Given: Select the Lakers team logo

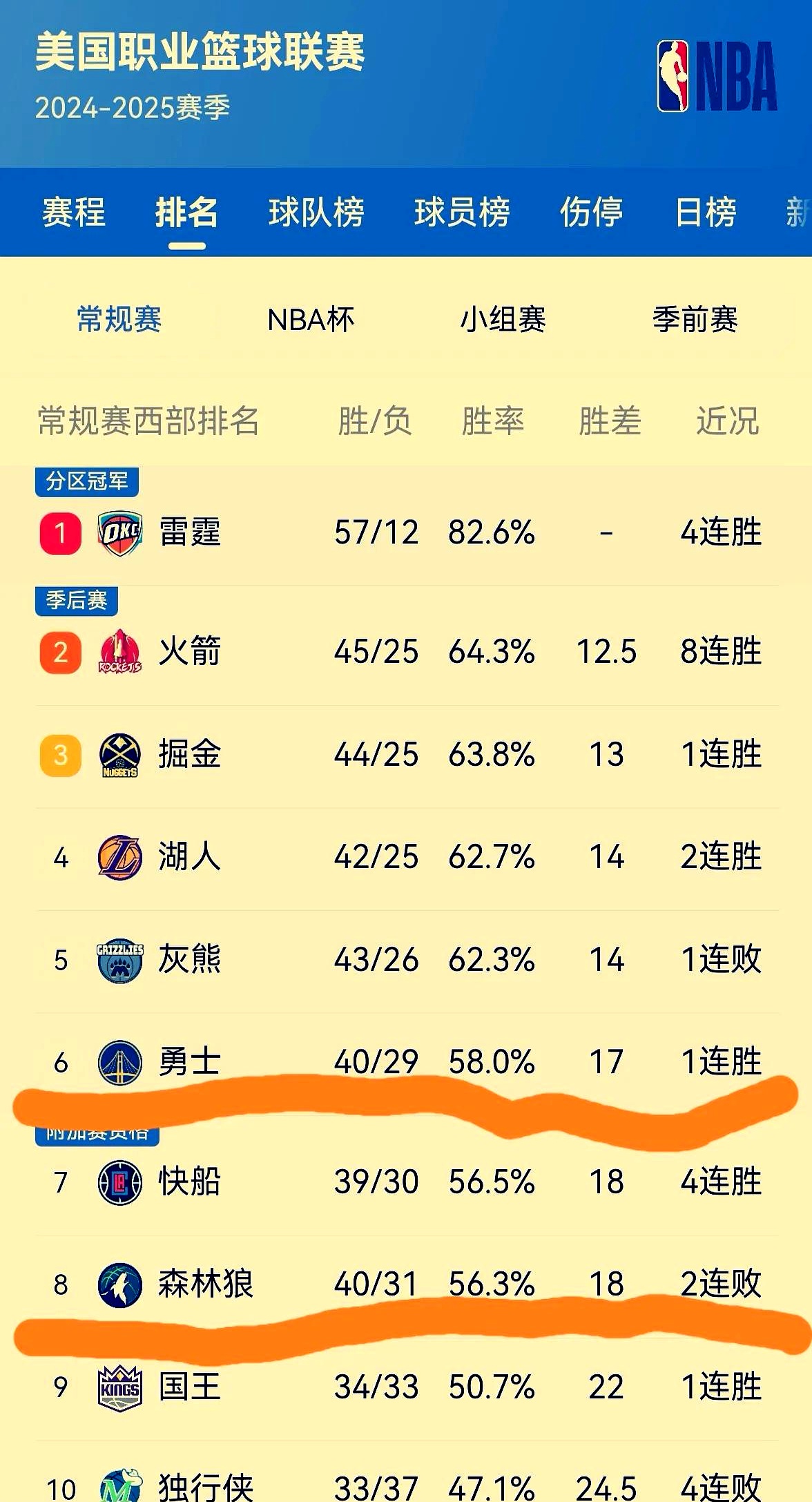Looking at the screenshot, I should tap(119, 858).
